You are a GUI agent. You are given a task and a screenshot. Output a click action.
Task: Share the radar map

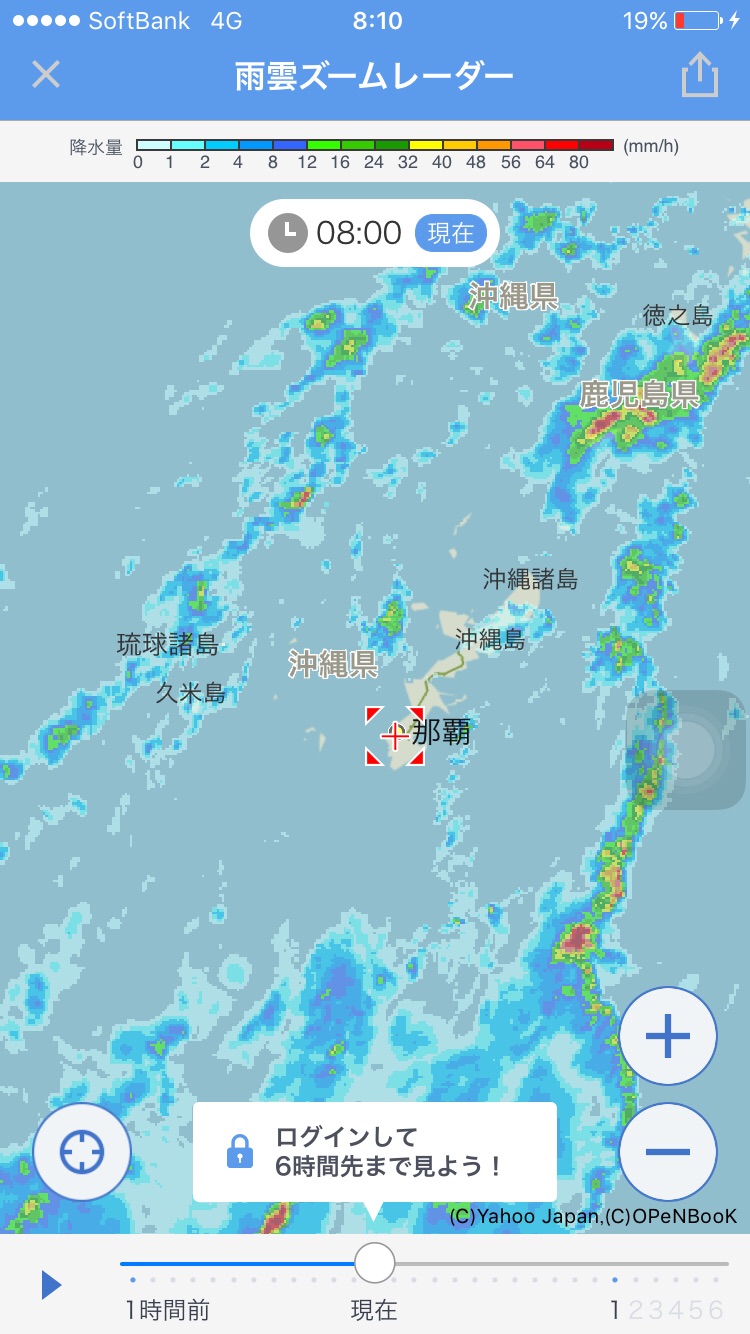(x=700, y=75)
